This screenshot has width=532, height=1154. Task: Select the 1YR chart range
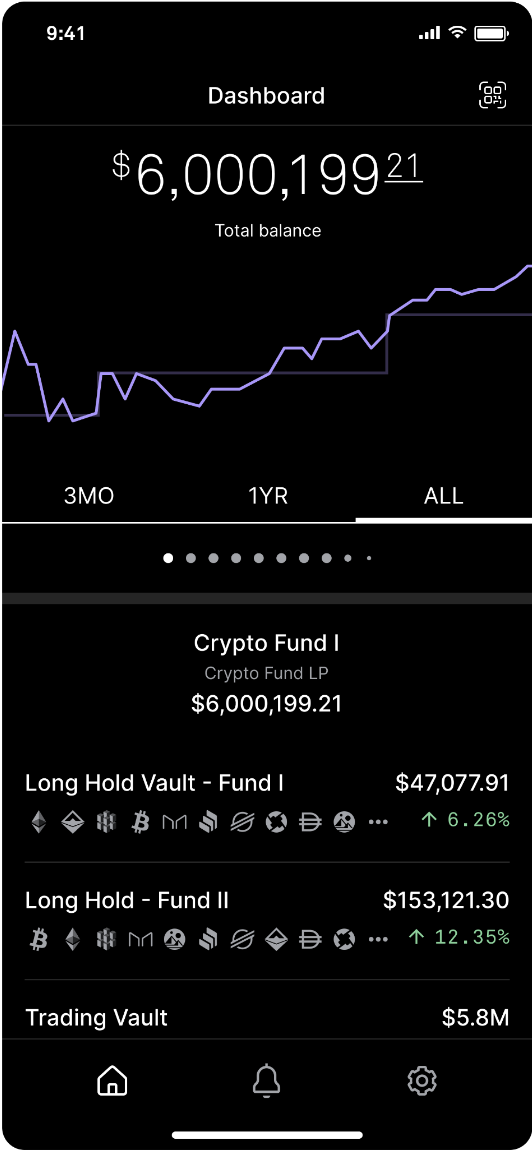click(x=268, y=495)
